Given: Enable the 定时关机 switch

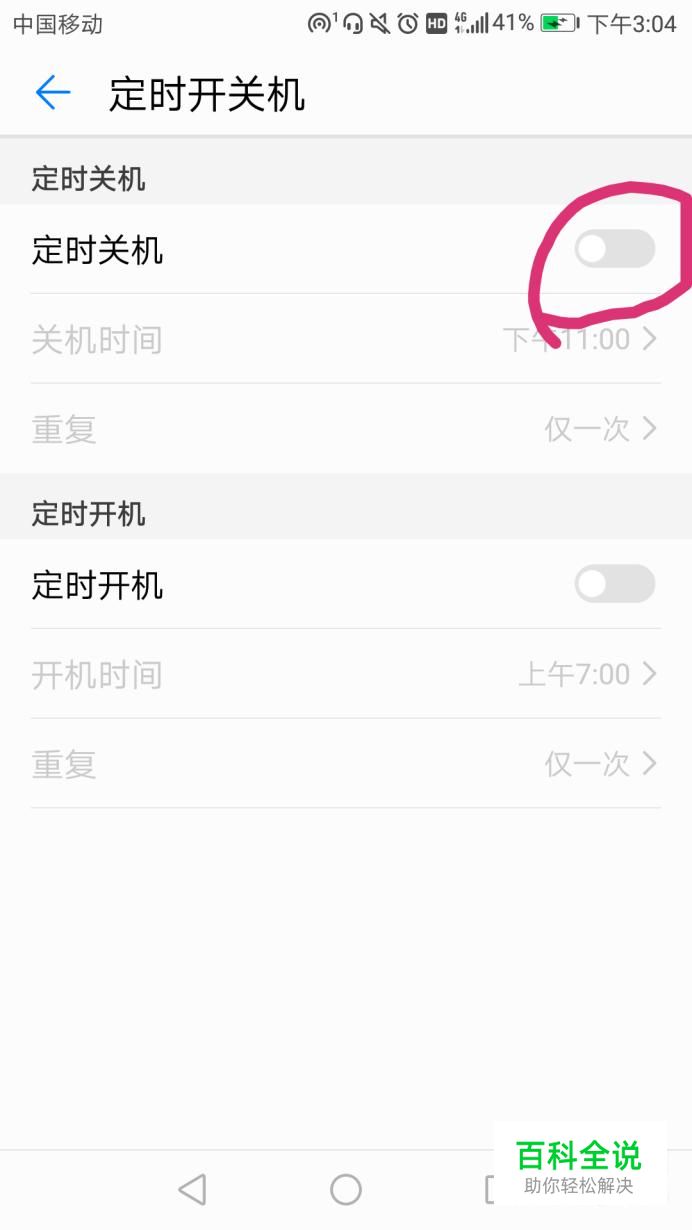Looking at the screenshot, I should pos(614,249).
